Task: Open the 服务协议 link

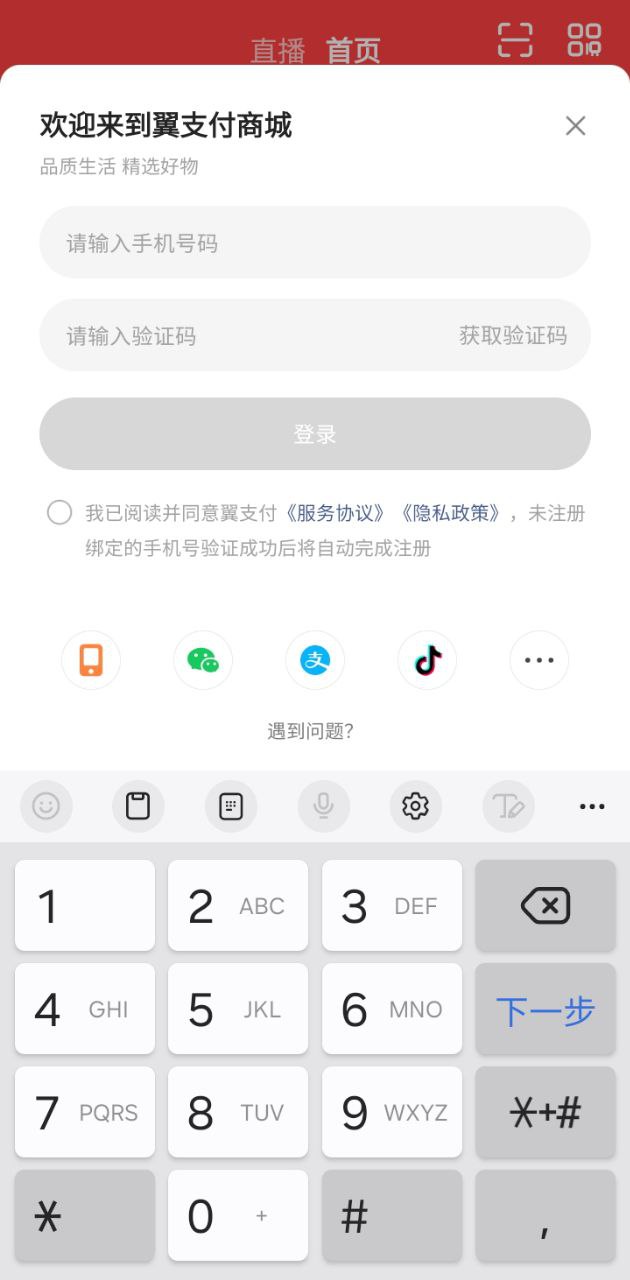Action: [x=334, y=513]
